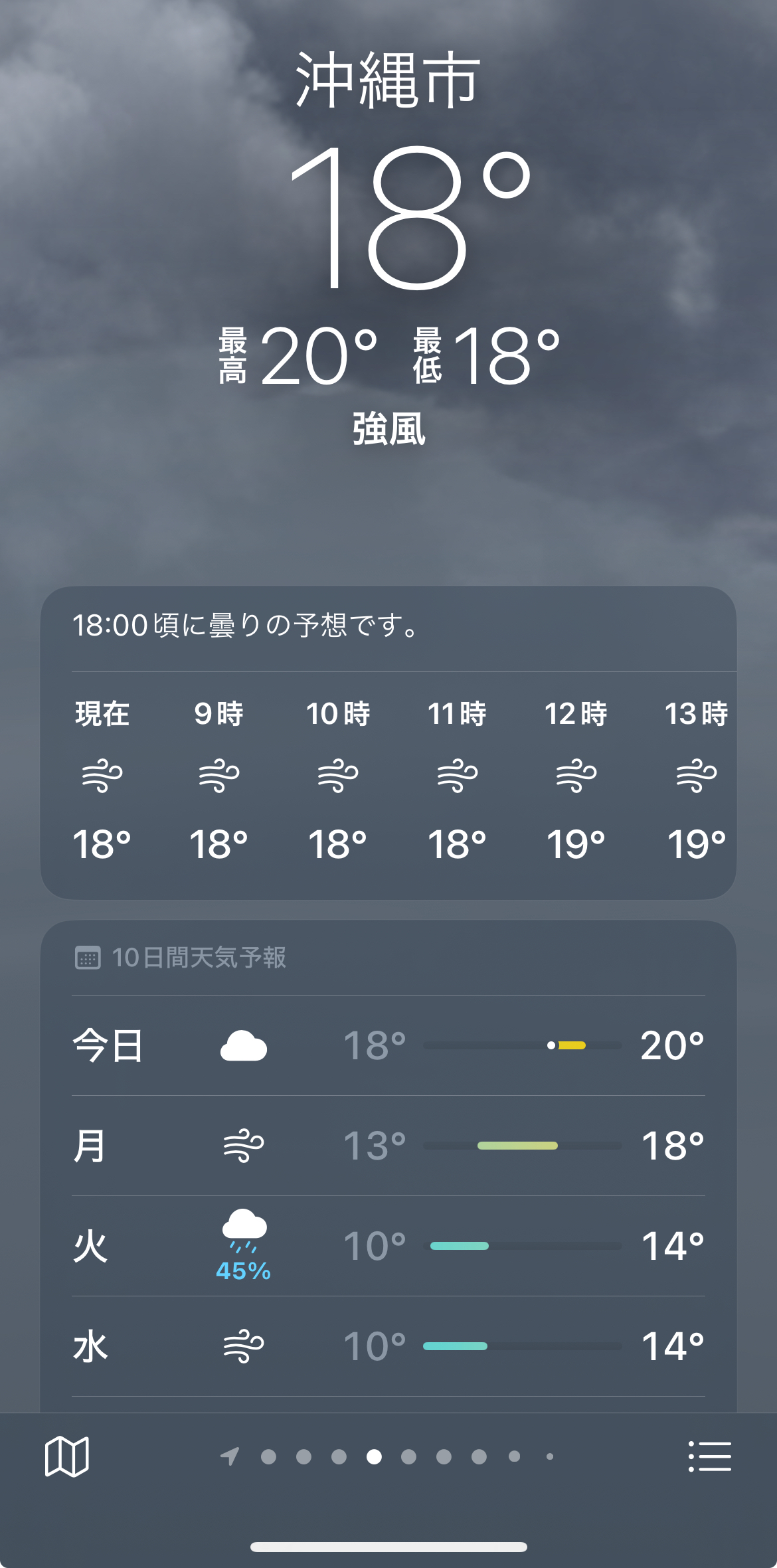Open Wednesday (水) forecast details
This screenshot has width=777, height=1568.
pos(388,1346)
